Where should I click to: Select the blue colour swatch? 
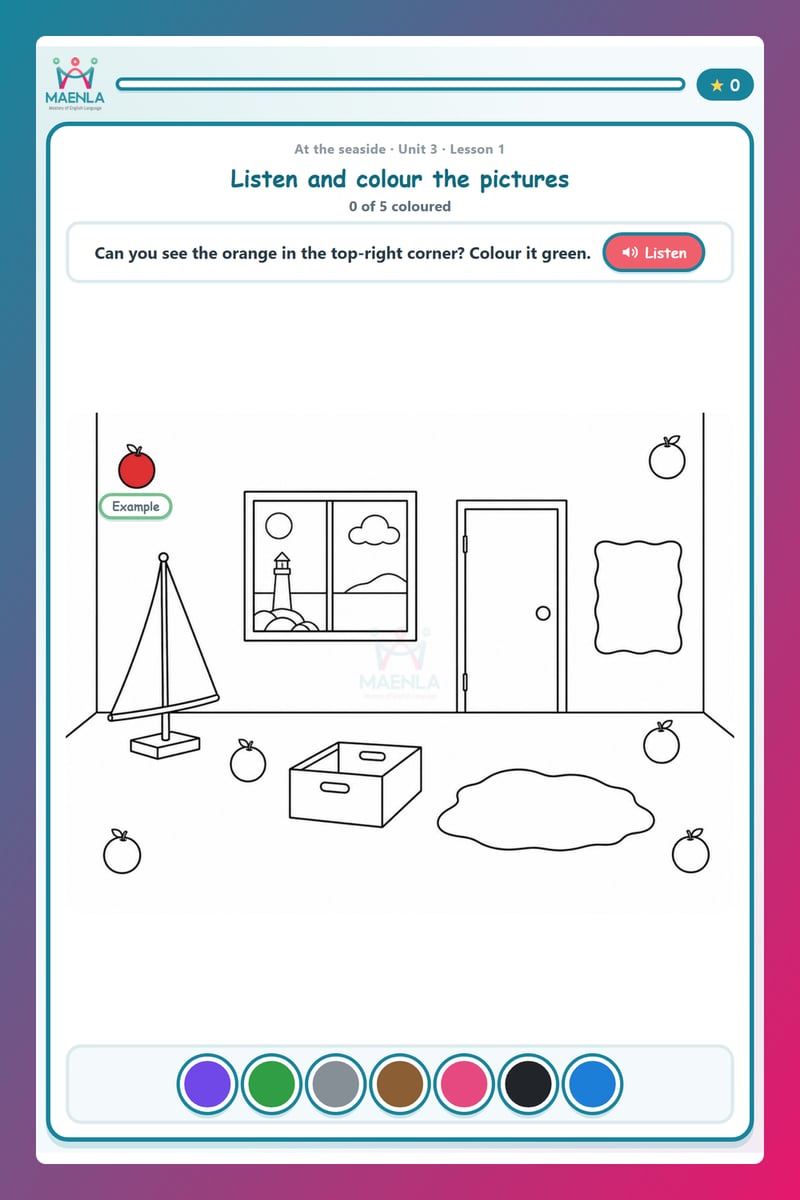592,1084
